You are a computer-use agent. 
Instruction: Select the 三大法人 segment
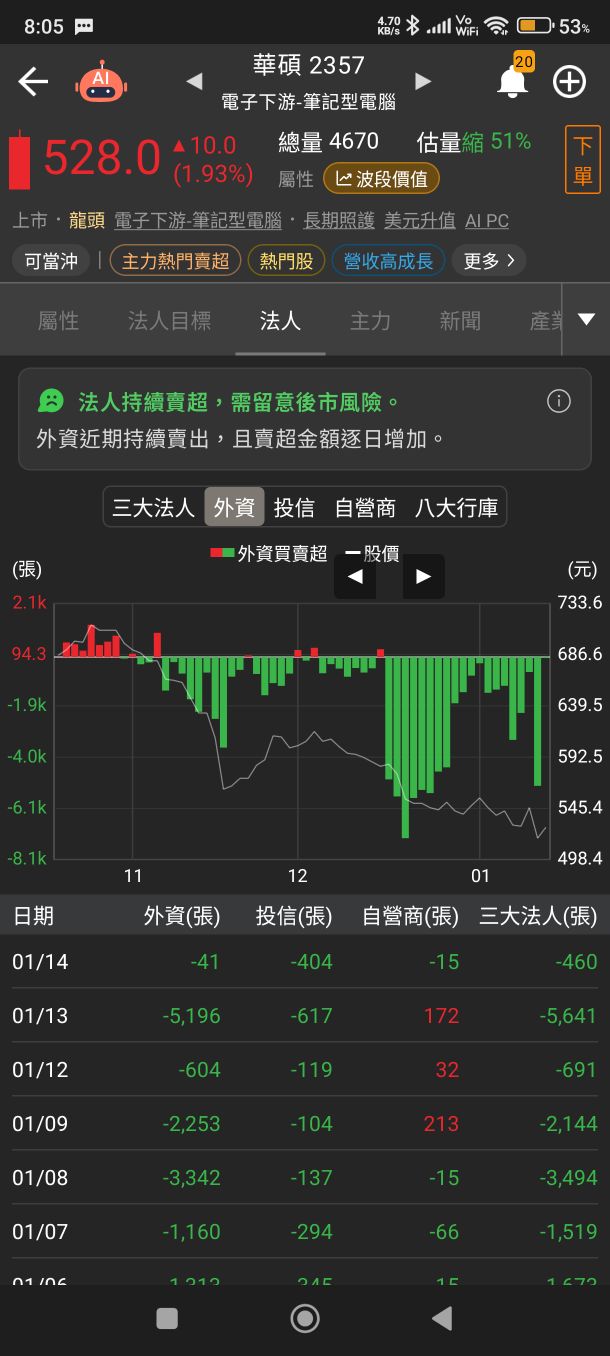pos(153,507)
